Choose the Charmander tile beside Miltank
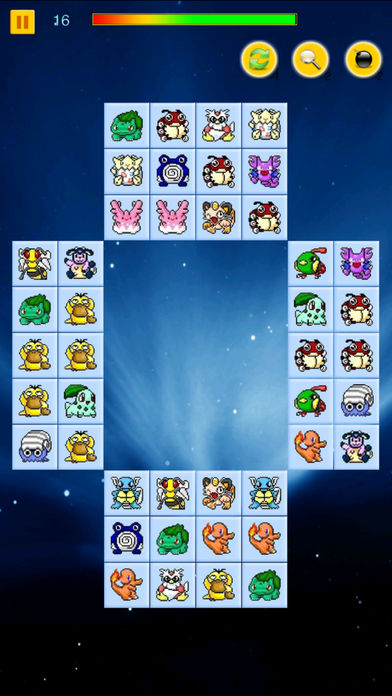 (x=310, y=447)
